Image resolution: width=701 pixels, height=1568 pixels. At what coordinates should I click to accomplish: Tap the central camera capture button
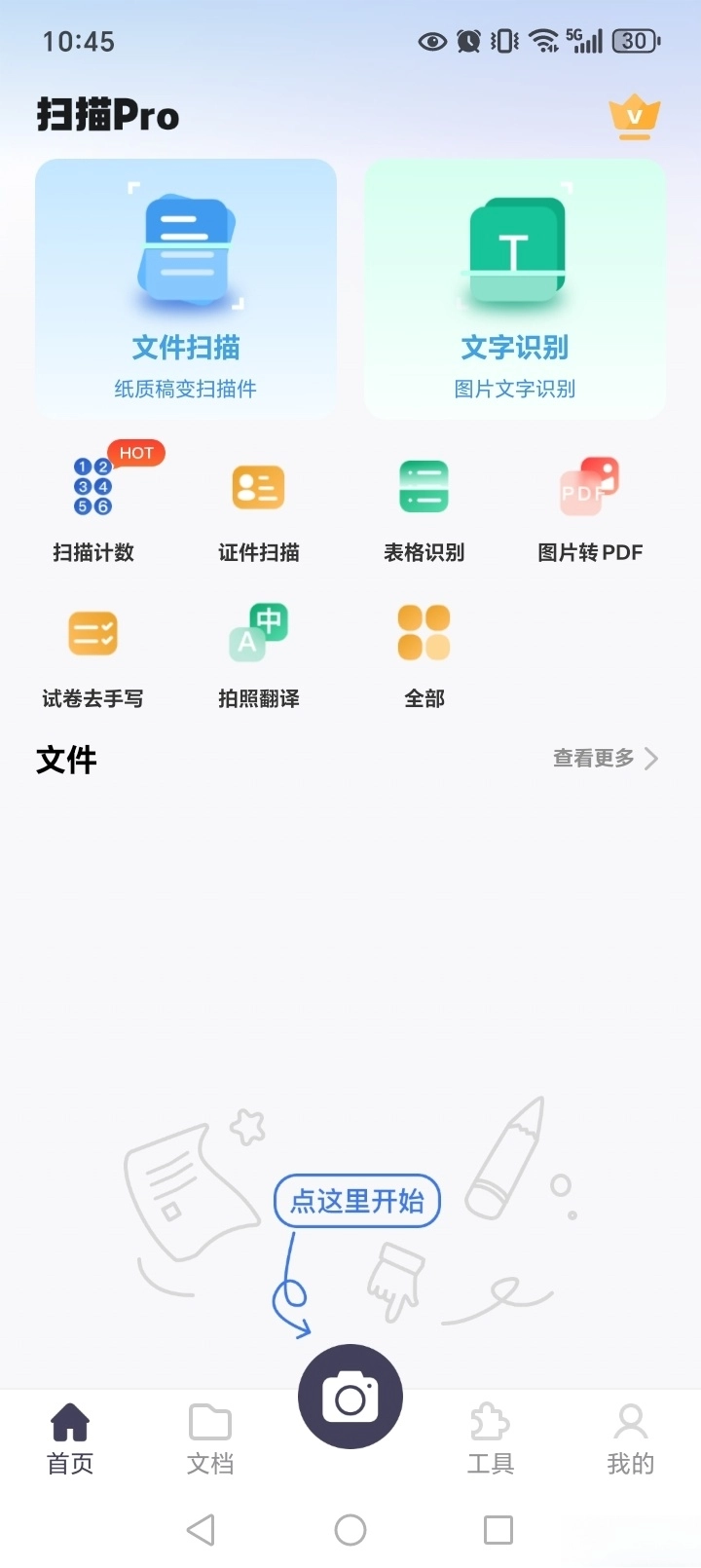350,1396
